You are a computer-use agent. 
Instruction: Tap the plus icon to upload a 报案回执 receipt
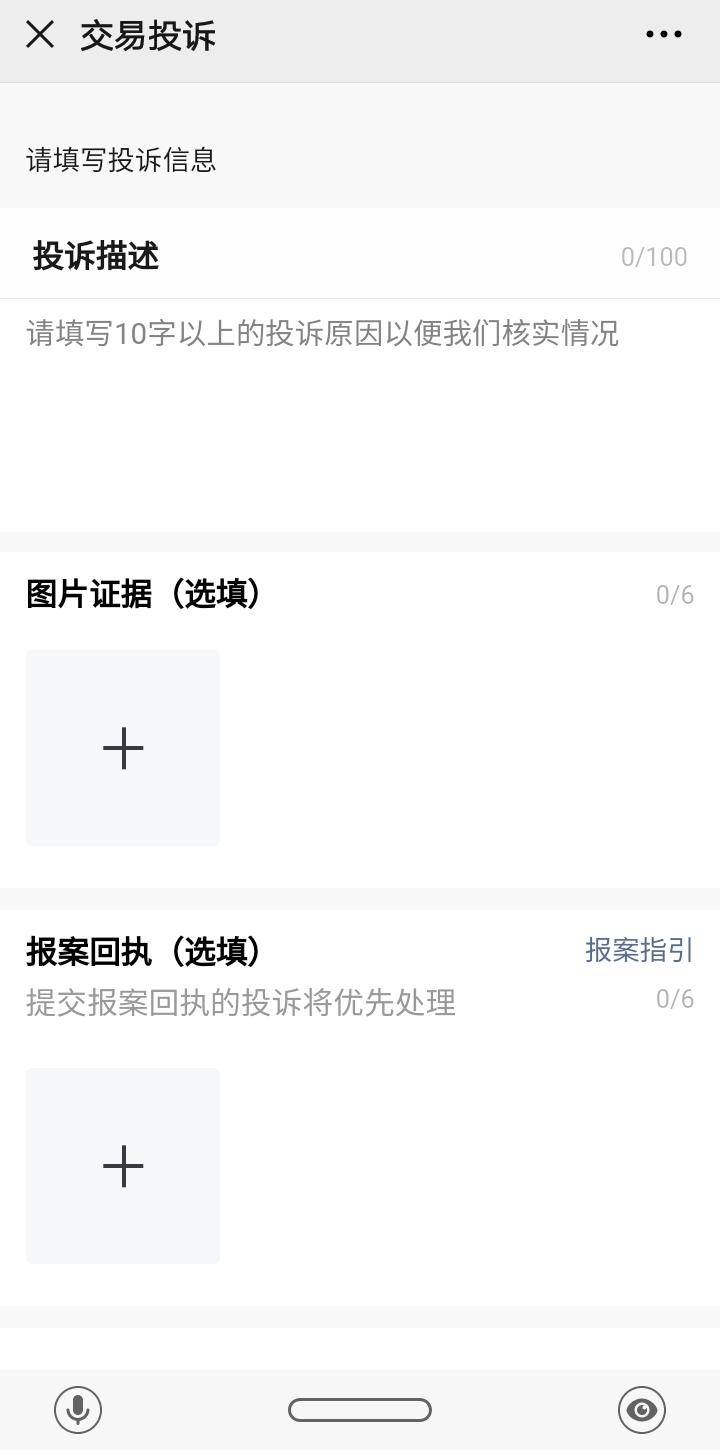[x=122, y=1165]
